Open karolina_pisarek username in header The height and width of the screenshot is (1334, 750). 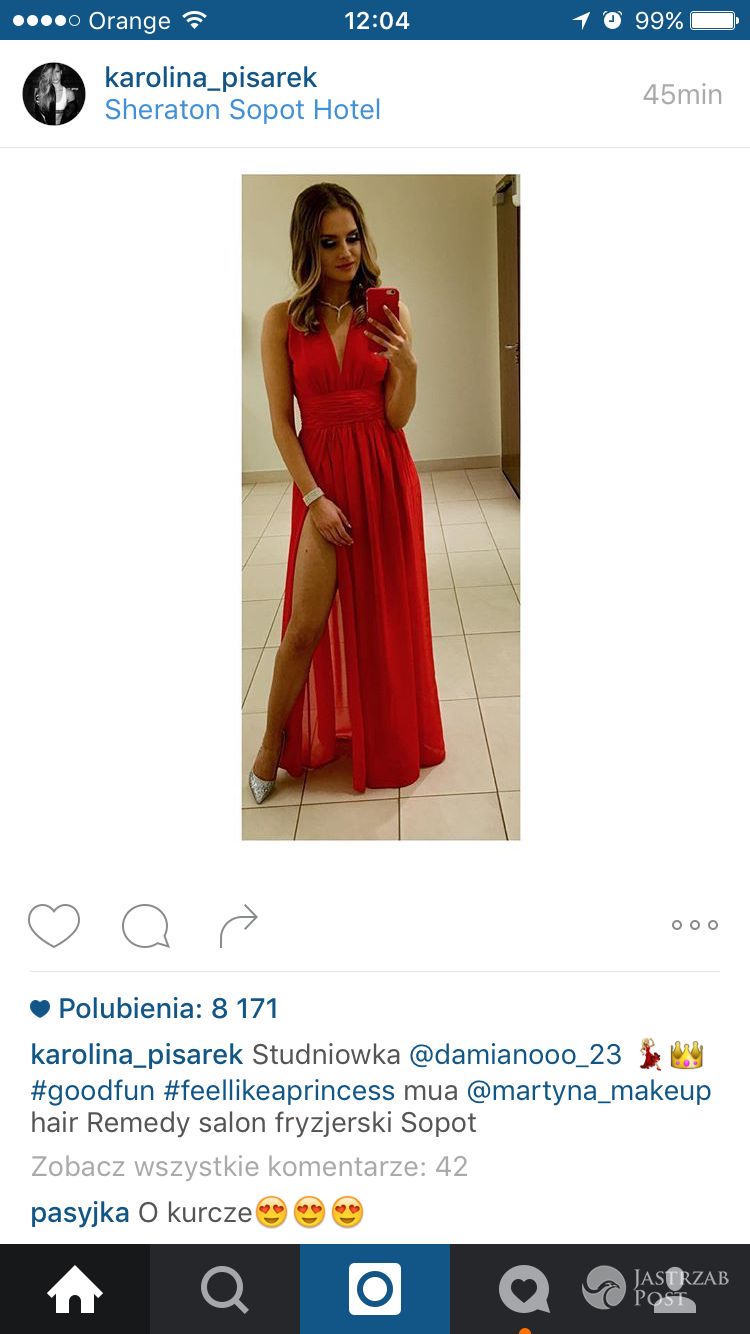click(210, 77)
